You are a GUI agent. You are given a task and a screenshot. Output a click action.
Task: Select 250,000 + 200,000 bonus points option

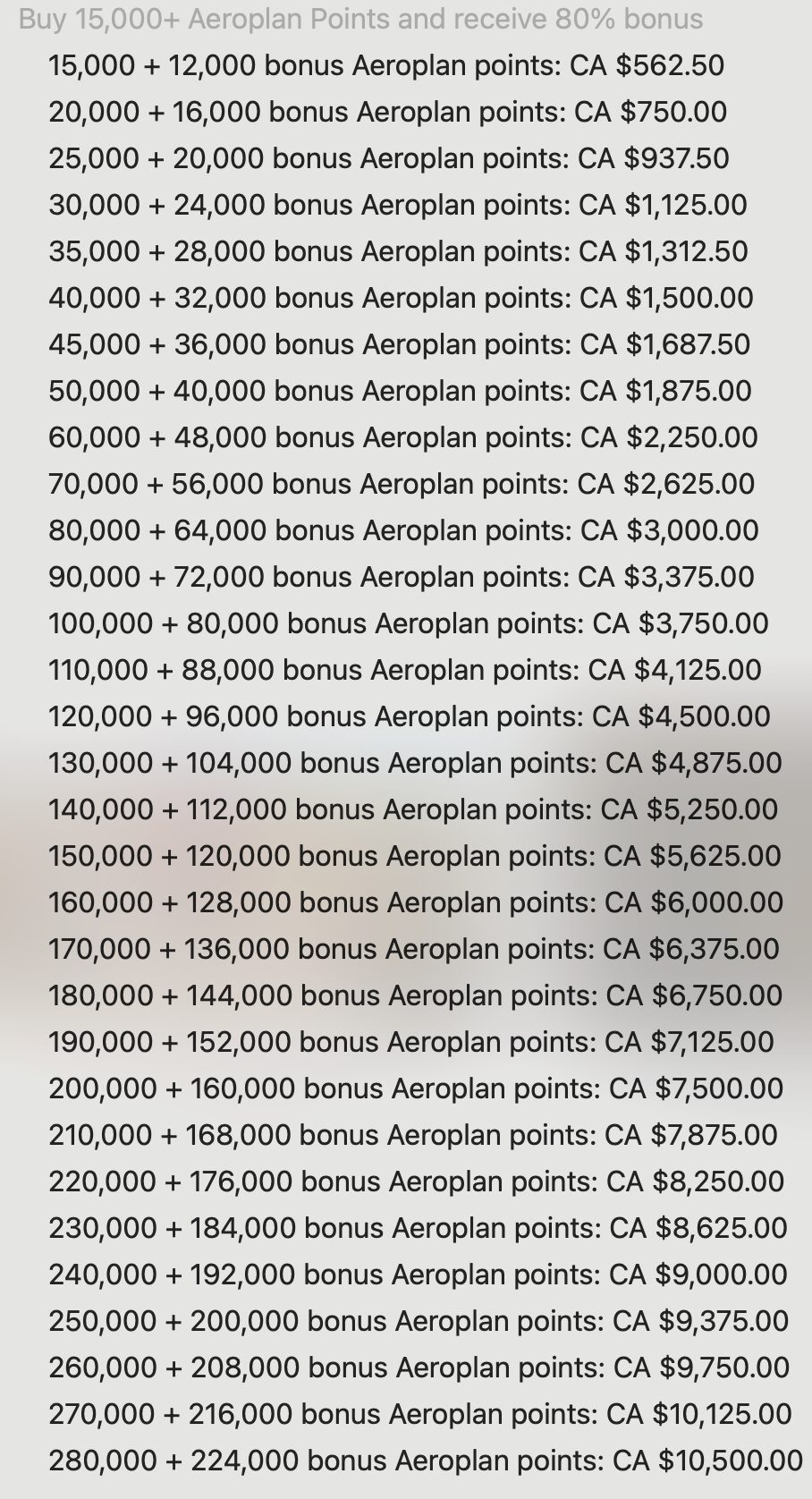point(419,1321)
